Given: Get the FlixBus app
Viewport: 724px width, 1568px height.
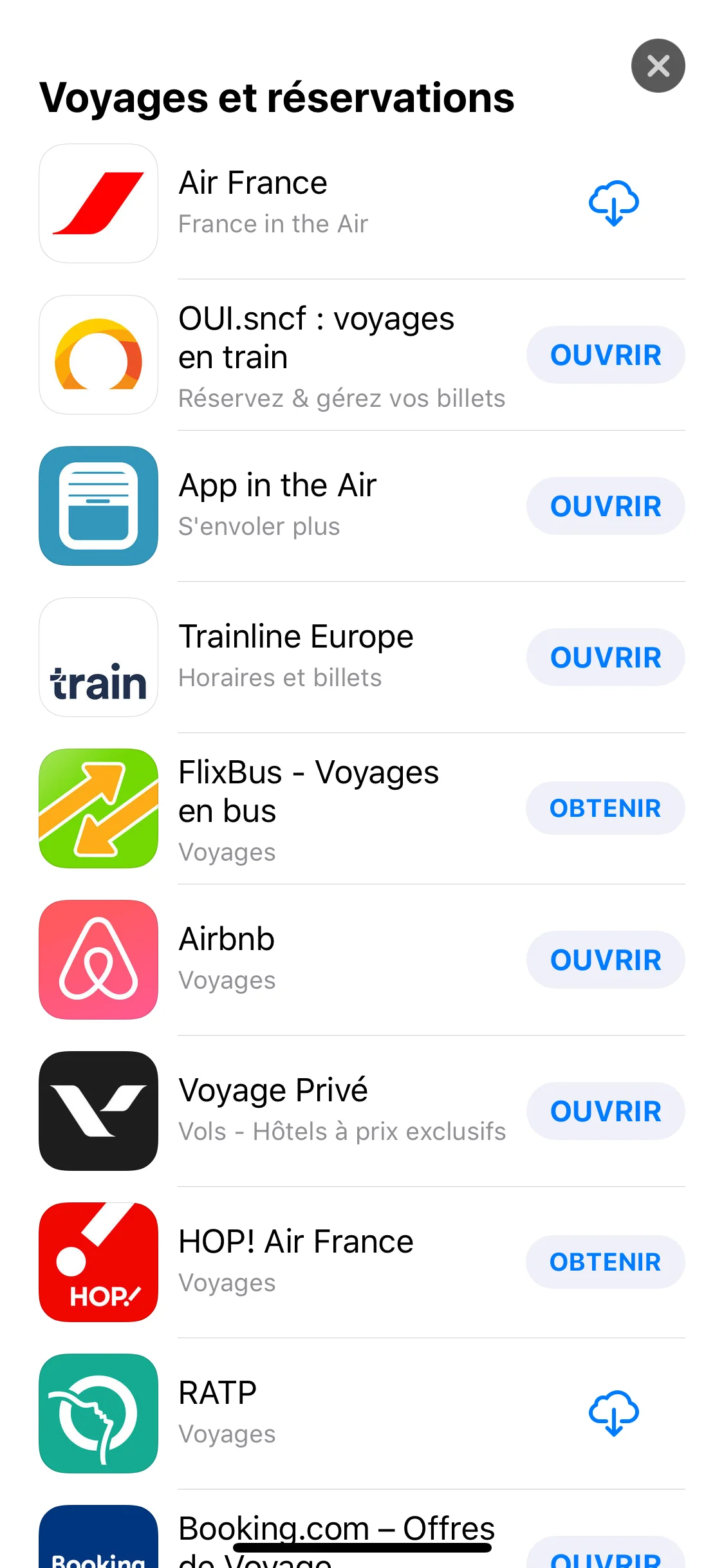Looking at the screenshot, I should (x=605, y=808).
